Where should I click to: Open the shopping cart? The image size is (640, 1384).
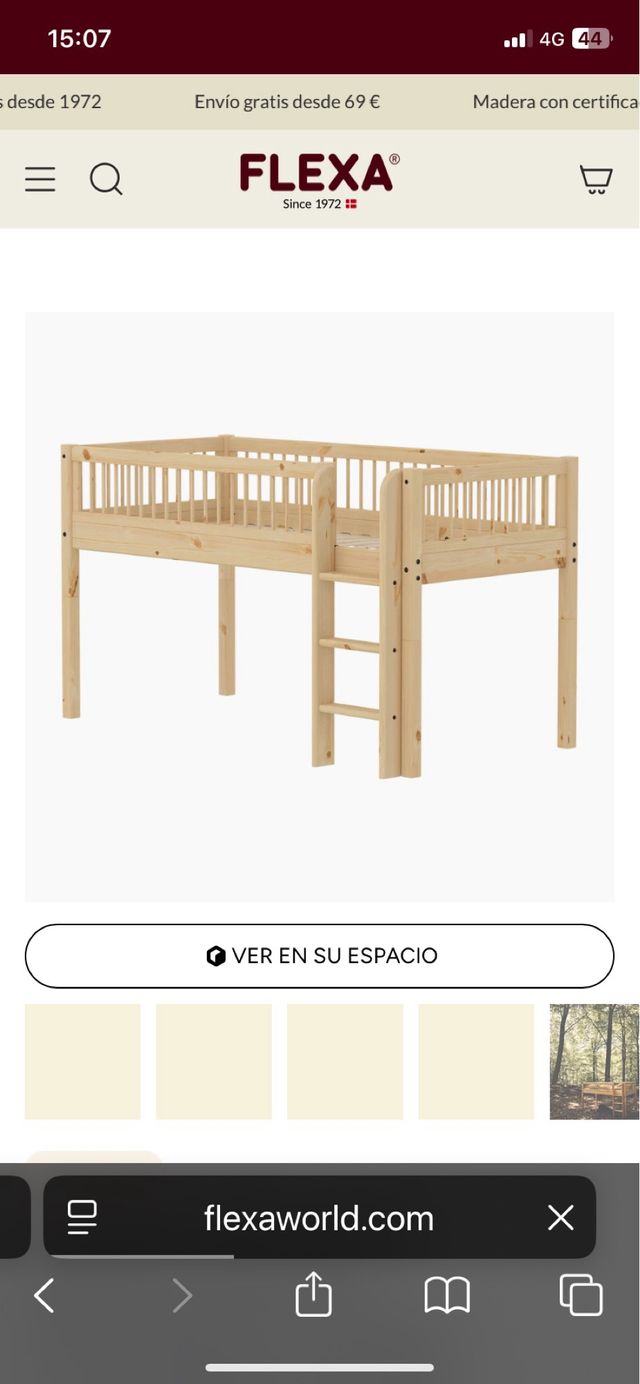pyautogui.click(x=596, y=179)
